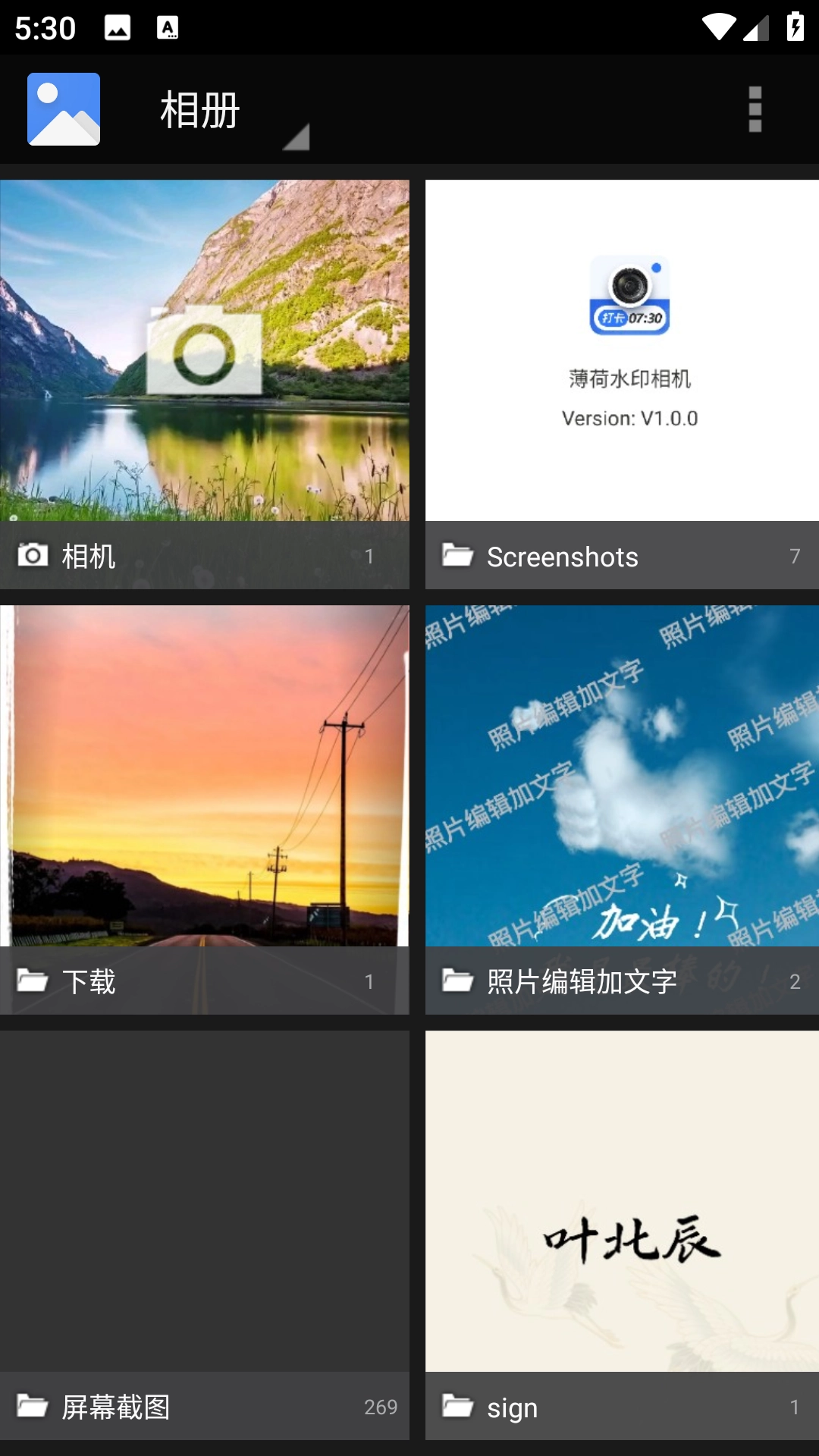Image resolution: width=819 pixels, height=1456 pixels.
Task: Open the 相册 view dropdown
Action: pos(227,111)
